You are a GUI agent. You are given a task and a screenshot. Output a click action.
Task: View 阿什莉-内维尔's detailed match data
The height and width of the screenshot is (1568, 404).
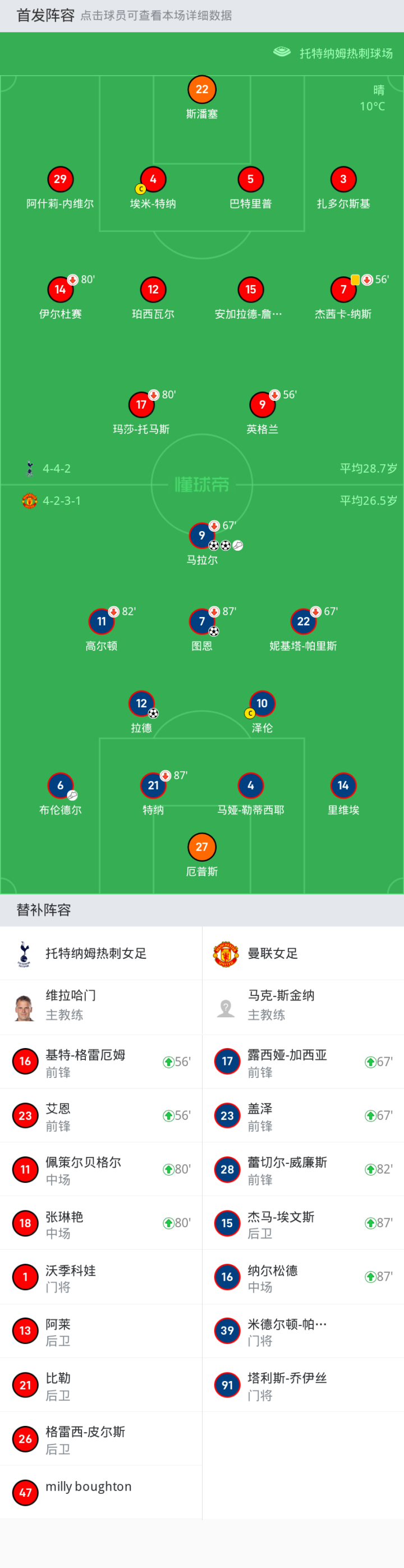(59, 180)
